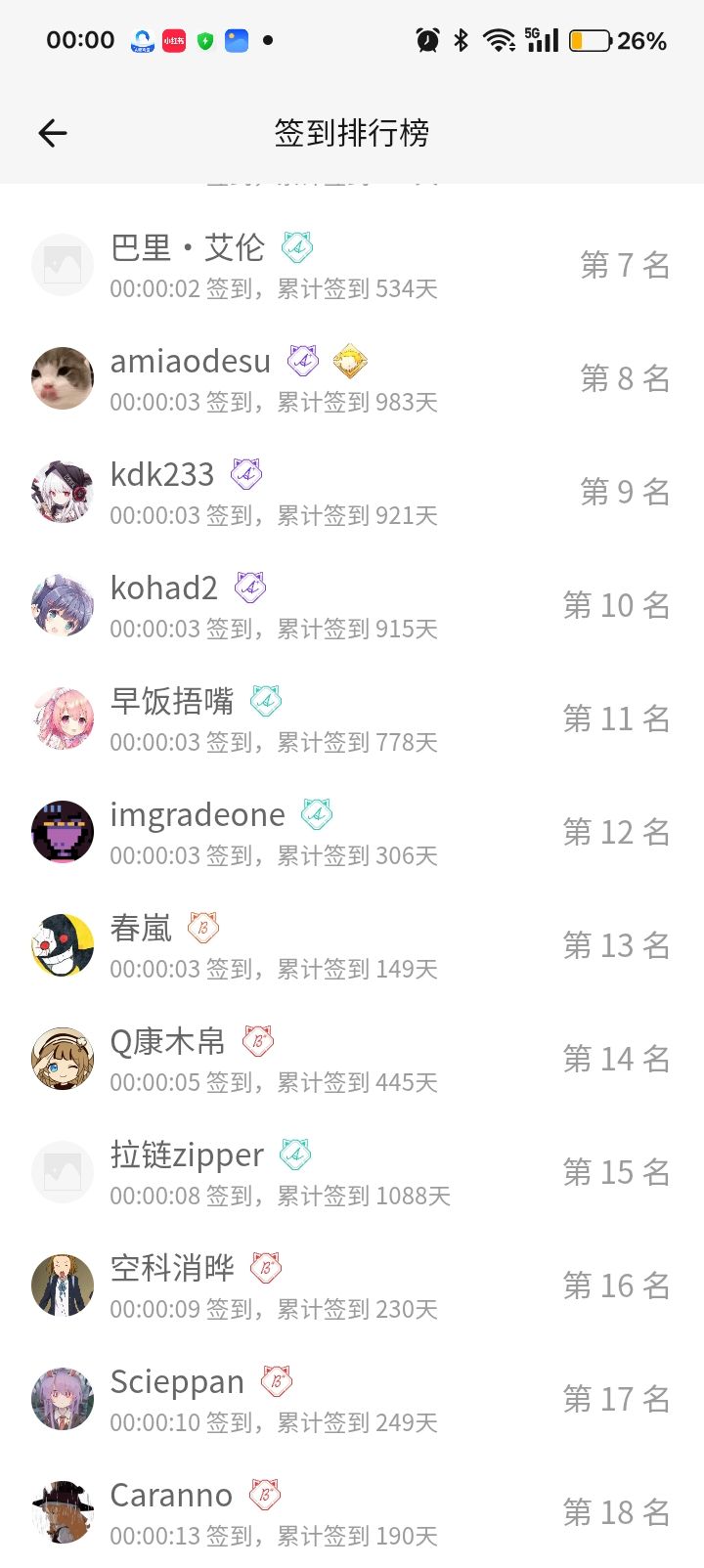Tap 巴里·艾伦's teal badge icon

pos(296,247)
